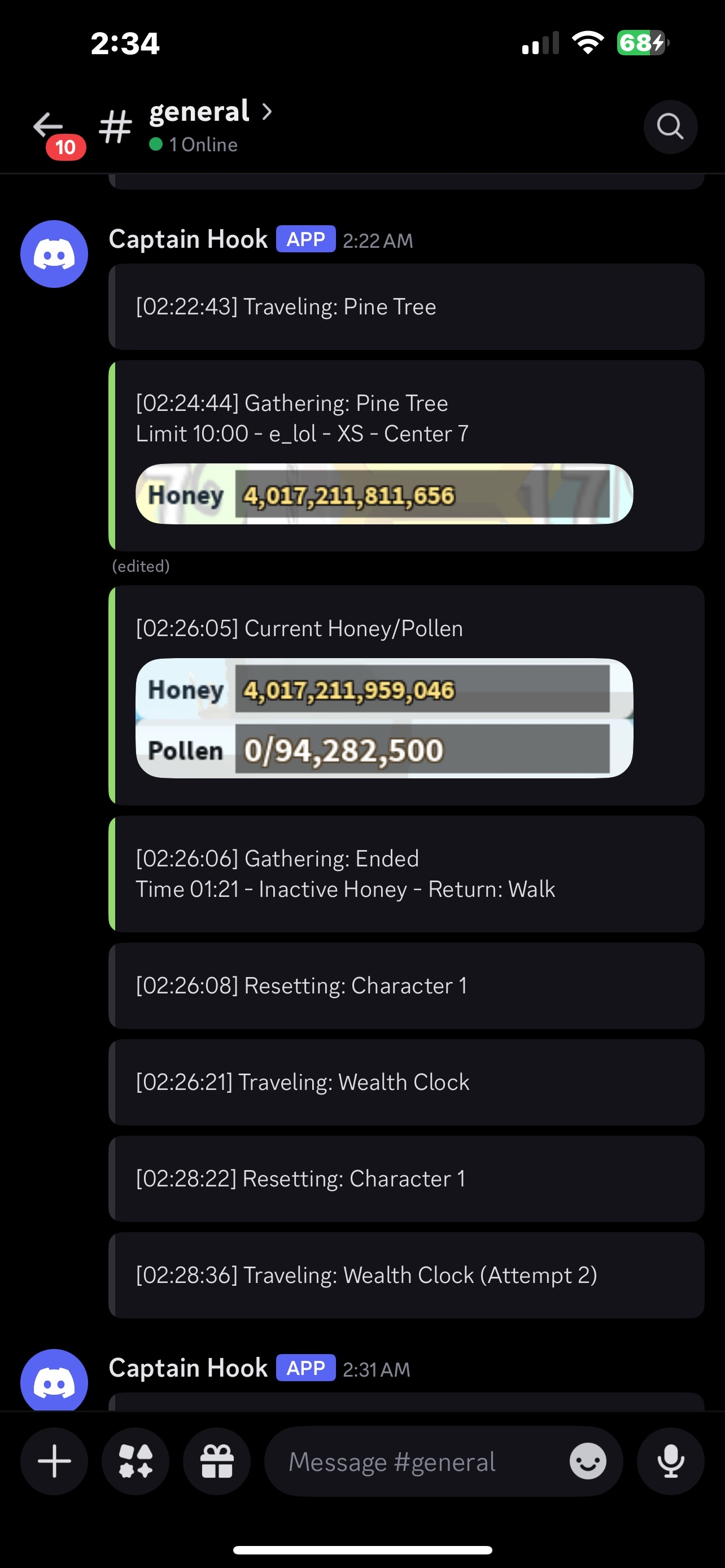725x1568 pixels.
Task: Open the attachments plus button
Action: click(x=54, y=1461)
